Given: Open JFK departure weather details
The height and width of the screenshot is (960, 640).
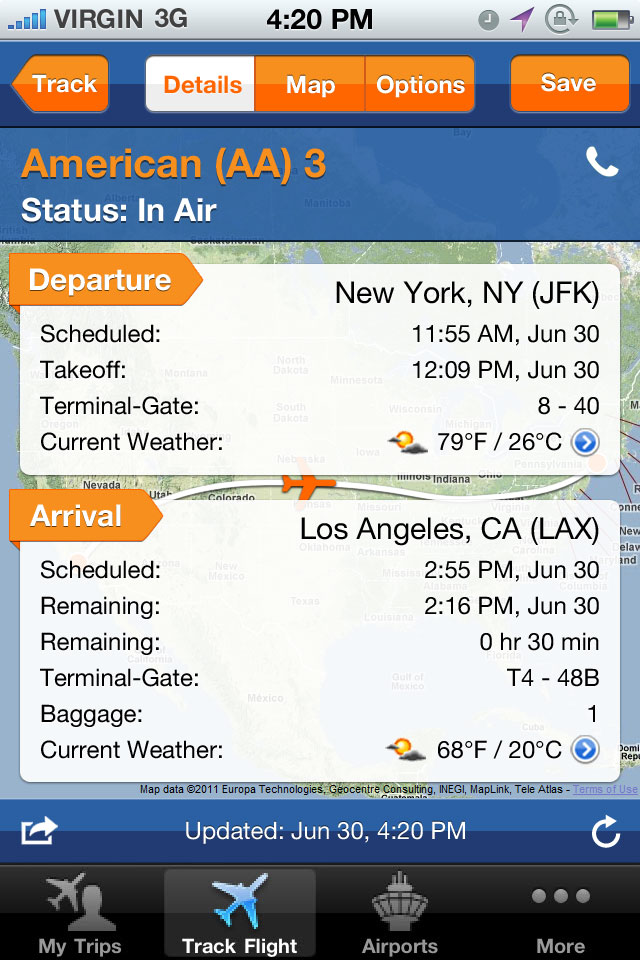Looking at the screenshot, I should (x=585, y=442).
